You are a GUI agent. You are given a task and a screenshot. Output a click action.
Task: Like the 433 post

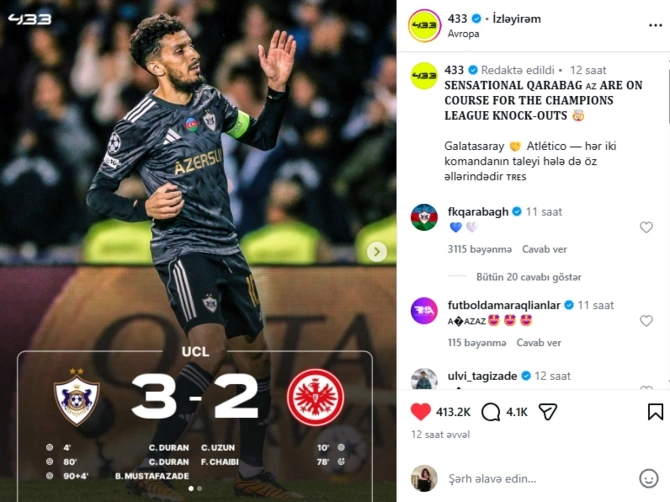(421, 411)
